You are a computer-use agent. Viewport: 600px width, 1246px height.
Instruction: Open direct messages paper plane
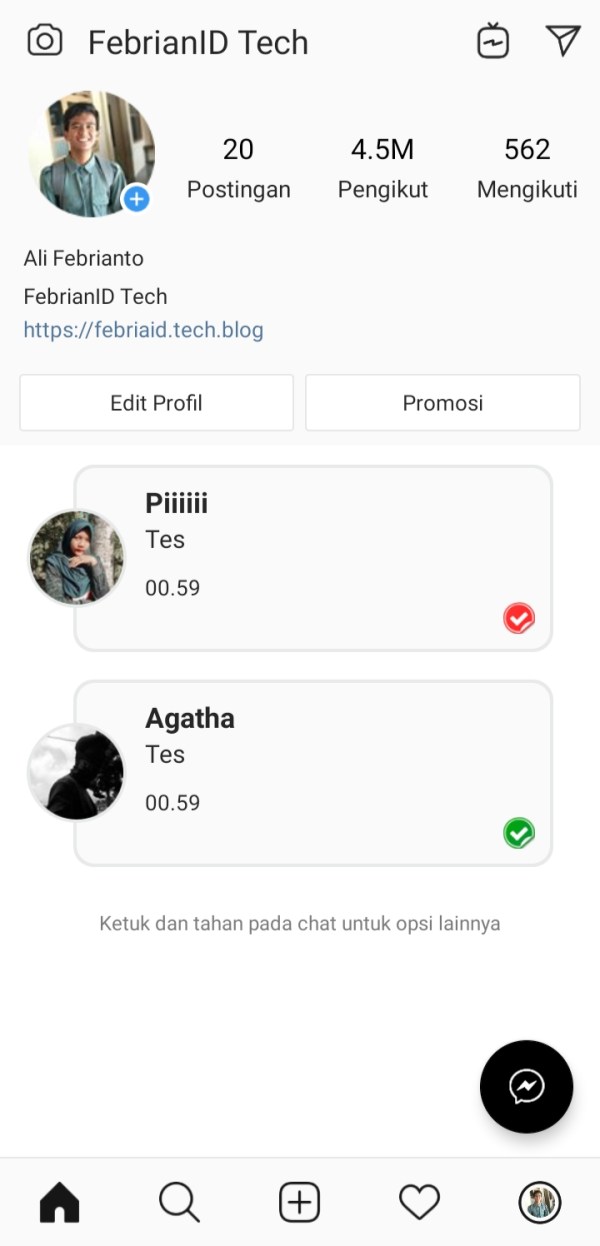563,40
